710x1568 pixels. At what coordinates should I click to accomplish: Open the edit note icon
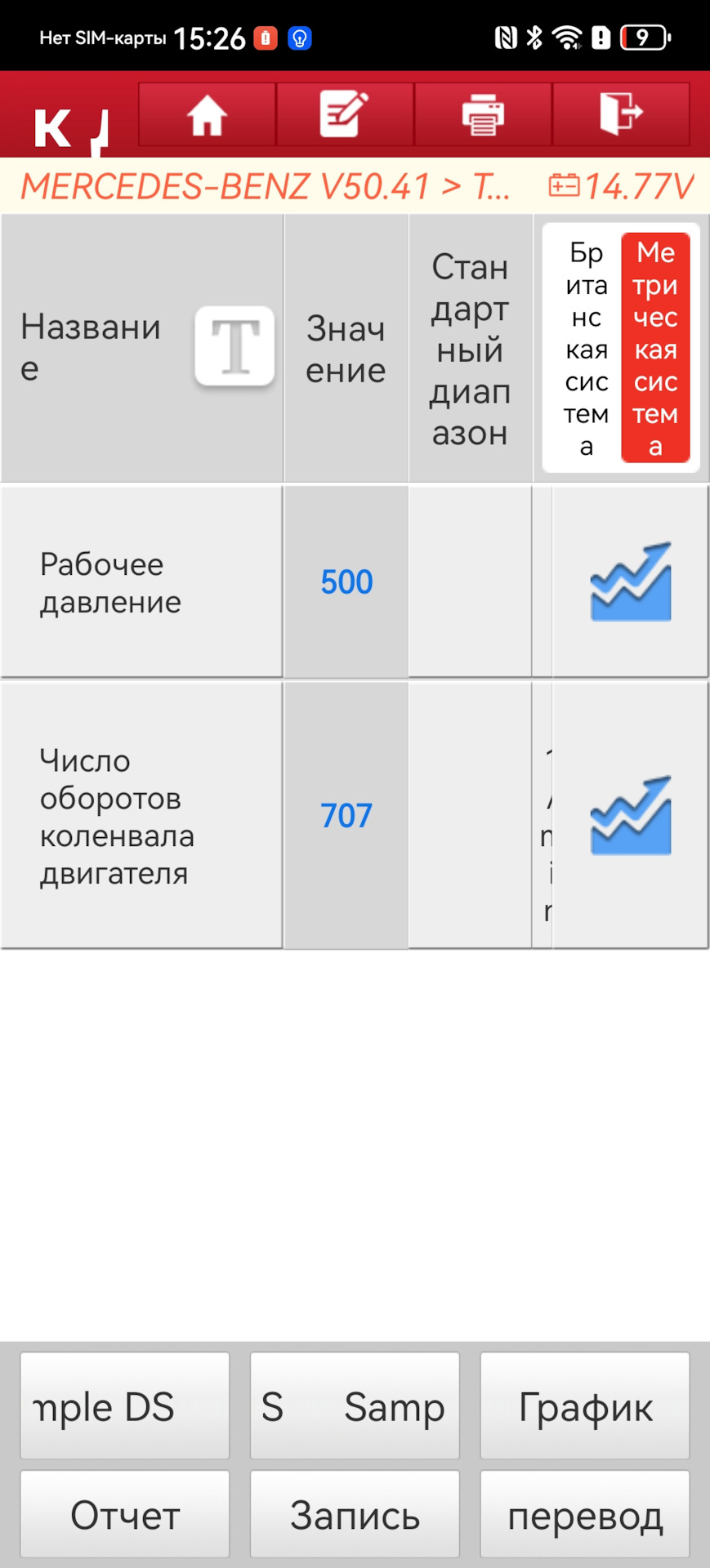[344, 114]
